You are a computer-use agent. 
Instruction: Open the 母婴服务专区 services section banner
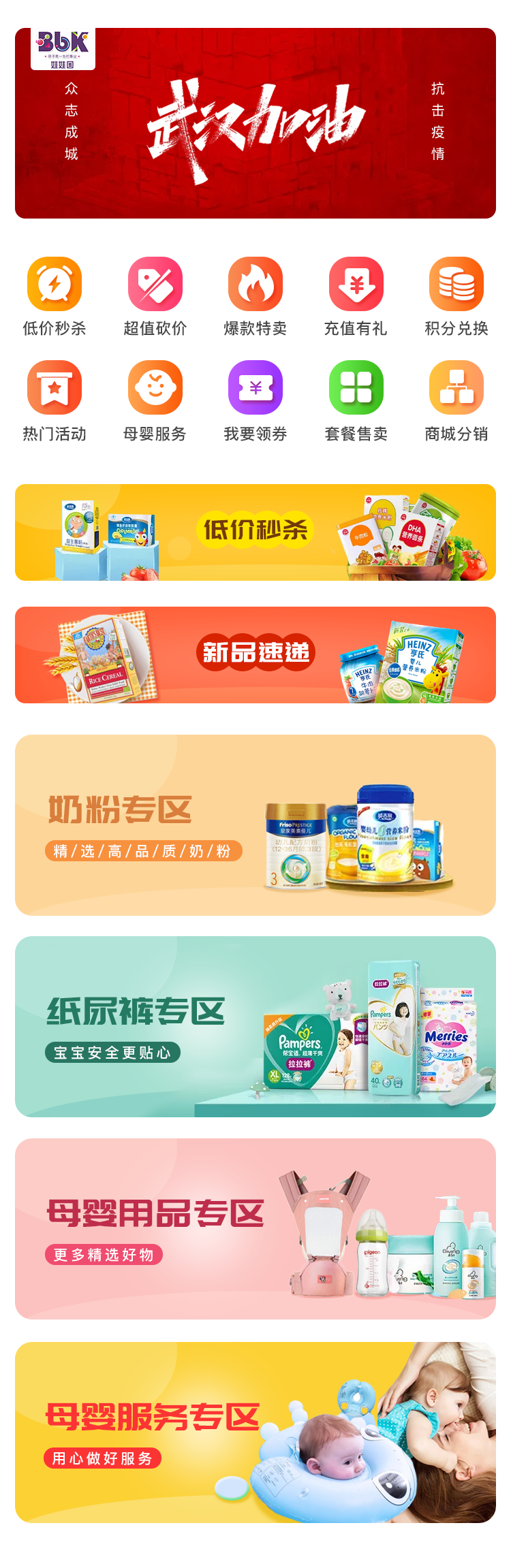click(x=255, y=1433)
